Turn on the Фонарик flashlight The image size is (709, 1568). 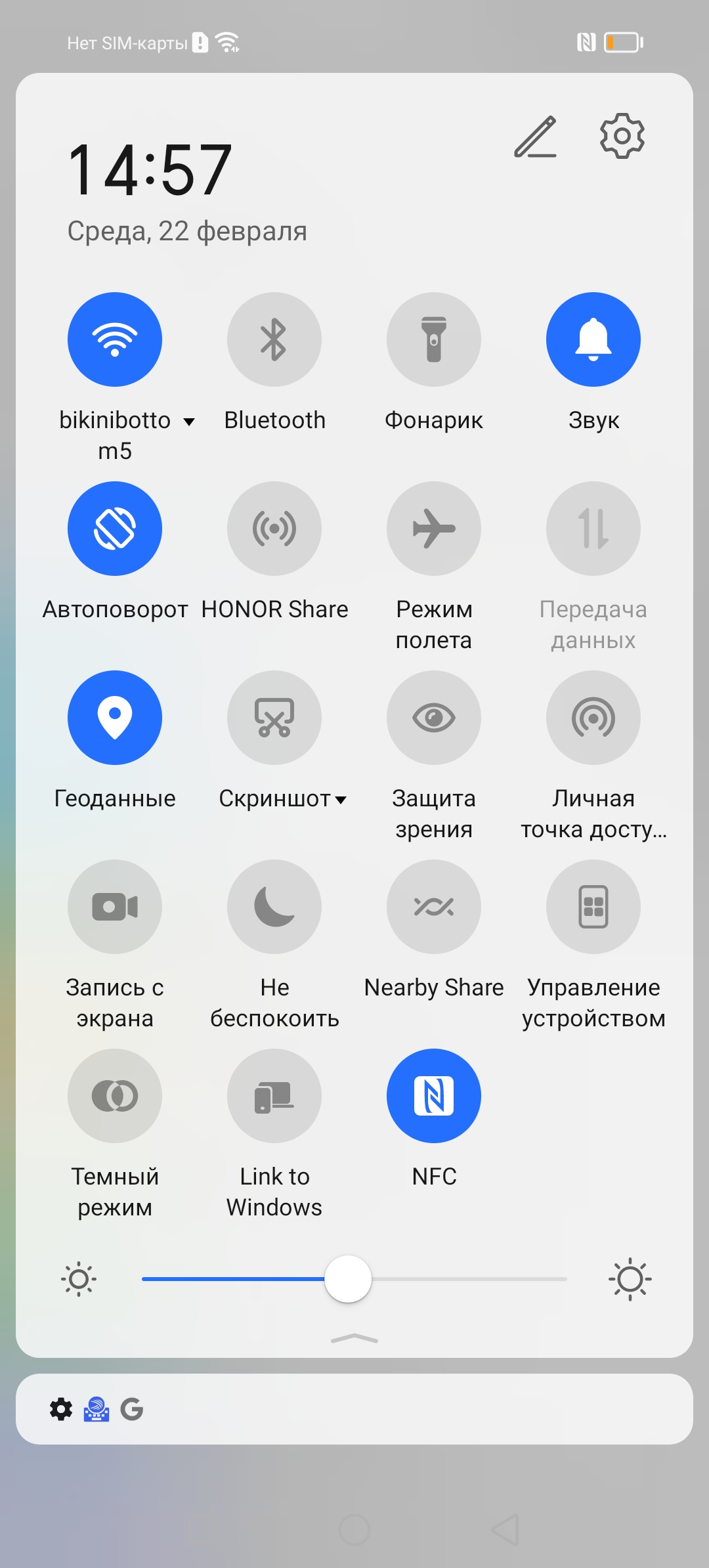click(x=434, y=339)
